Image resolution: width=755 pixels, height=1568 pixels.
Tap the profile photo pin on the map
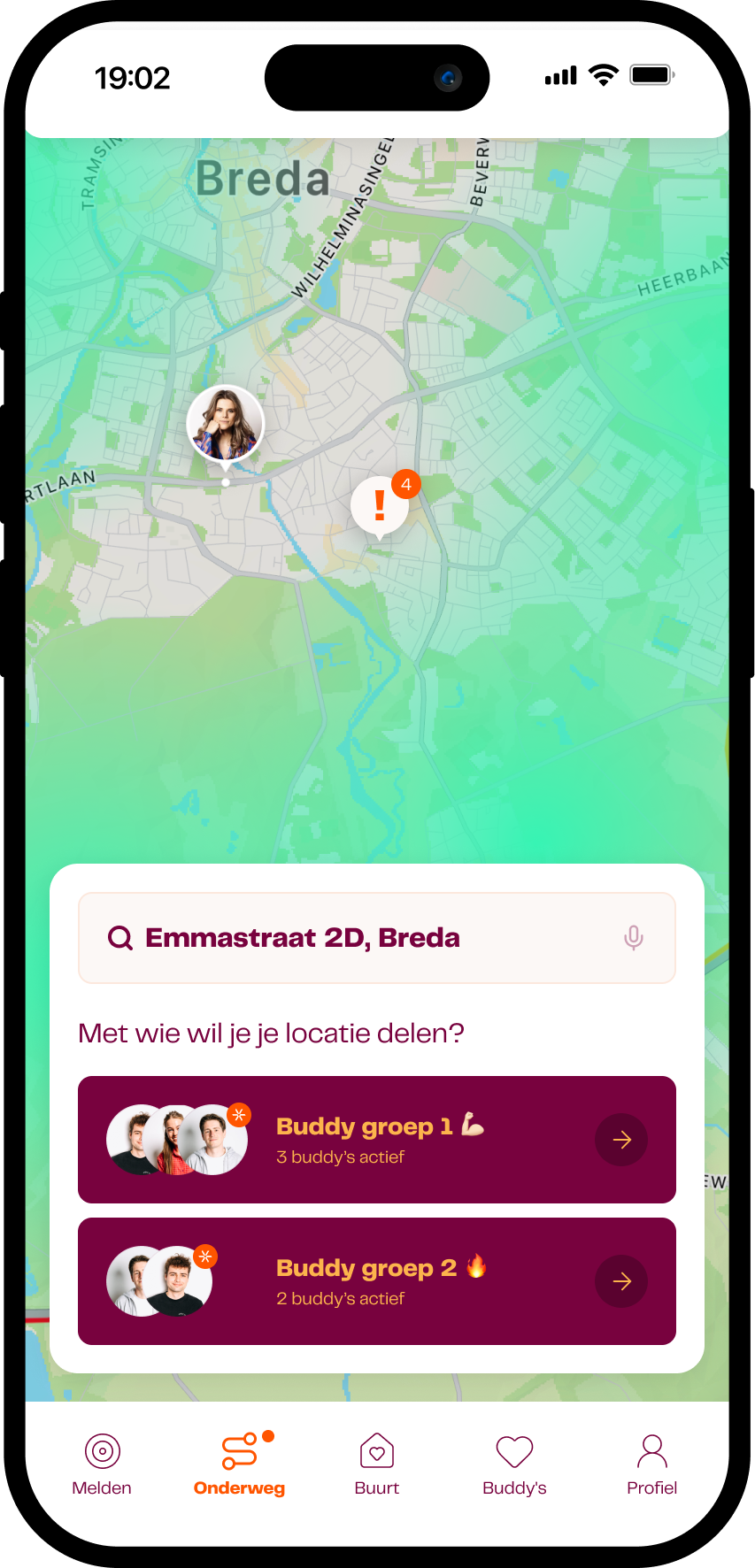tap(225, 425)
